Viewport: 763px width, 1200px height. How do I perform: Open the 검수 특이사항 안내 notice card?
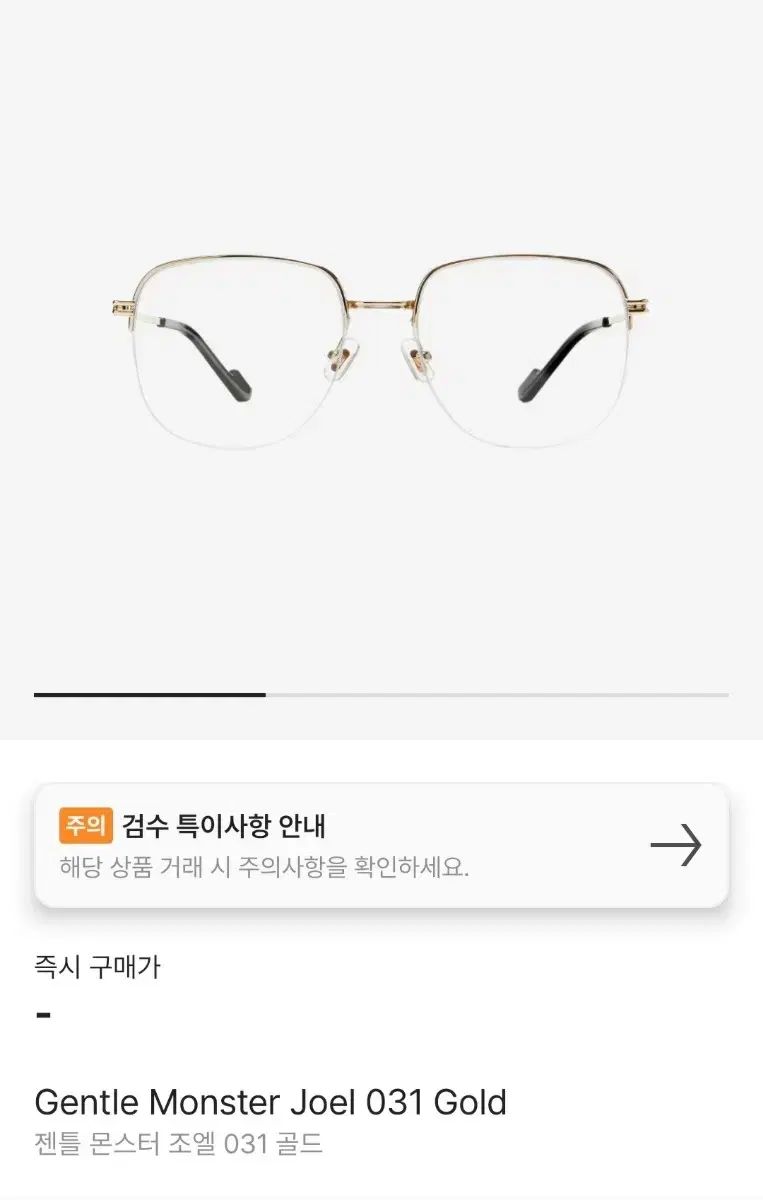click(381, 846)
